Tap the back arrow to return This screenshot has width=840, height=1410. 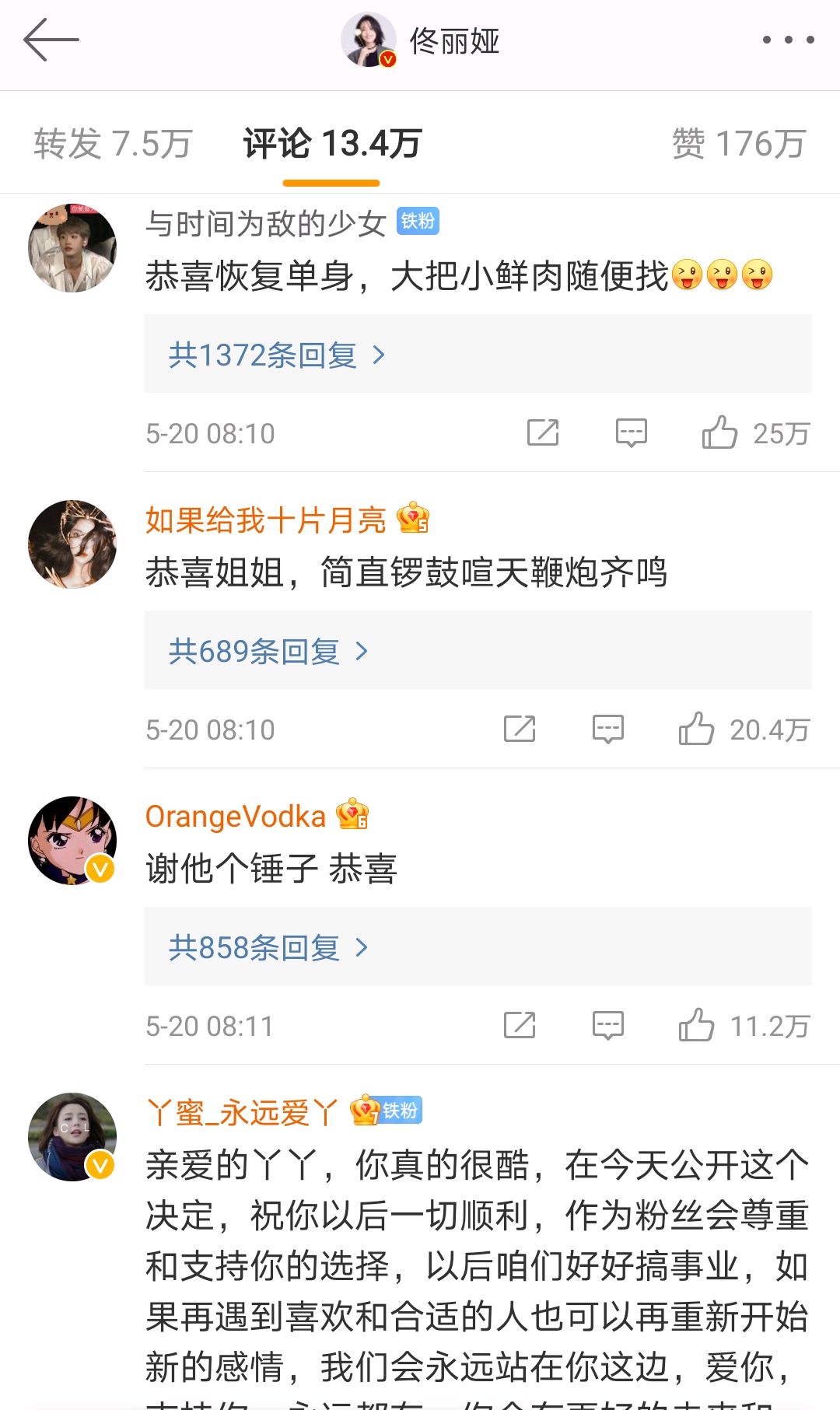pyautogui.click(x=51, y=39)
